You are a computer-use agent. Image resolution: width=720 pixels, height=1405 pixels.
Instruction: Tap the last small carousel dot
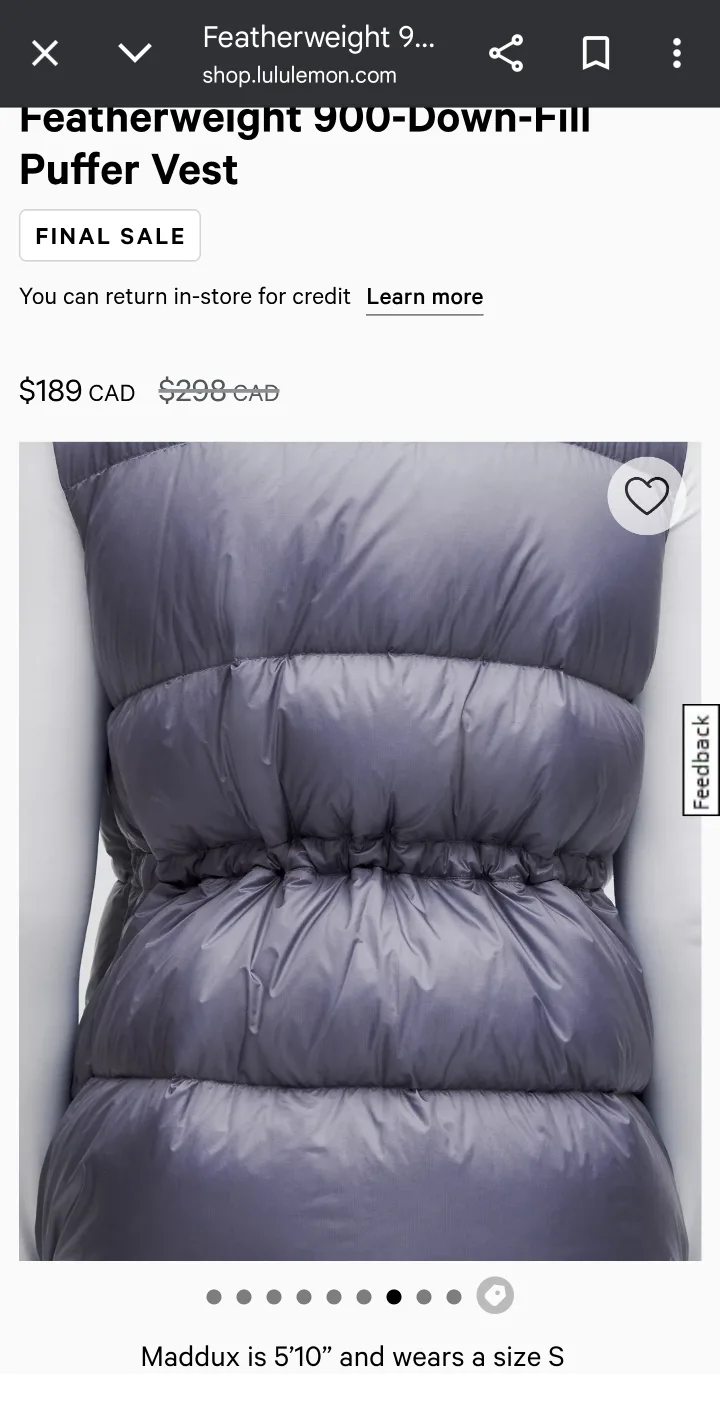453,1295
